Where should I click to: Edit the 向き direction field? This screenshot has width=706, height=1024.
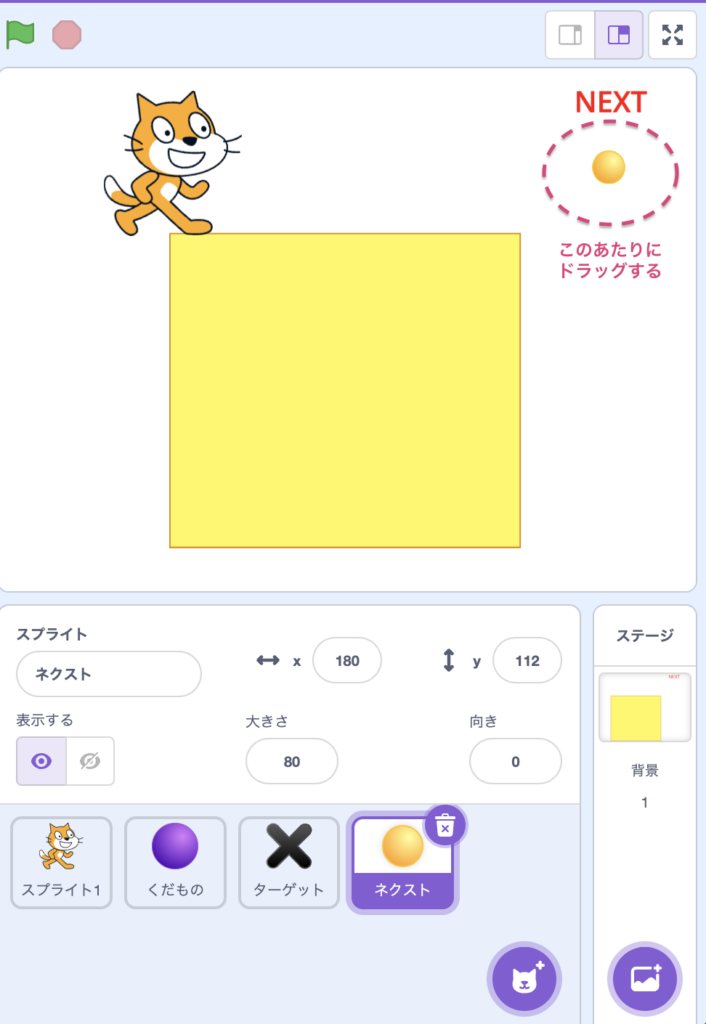(x=515, y=761)
